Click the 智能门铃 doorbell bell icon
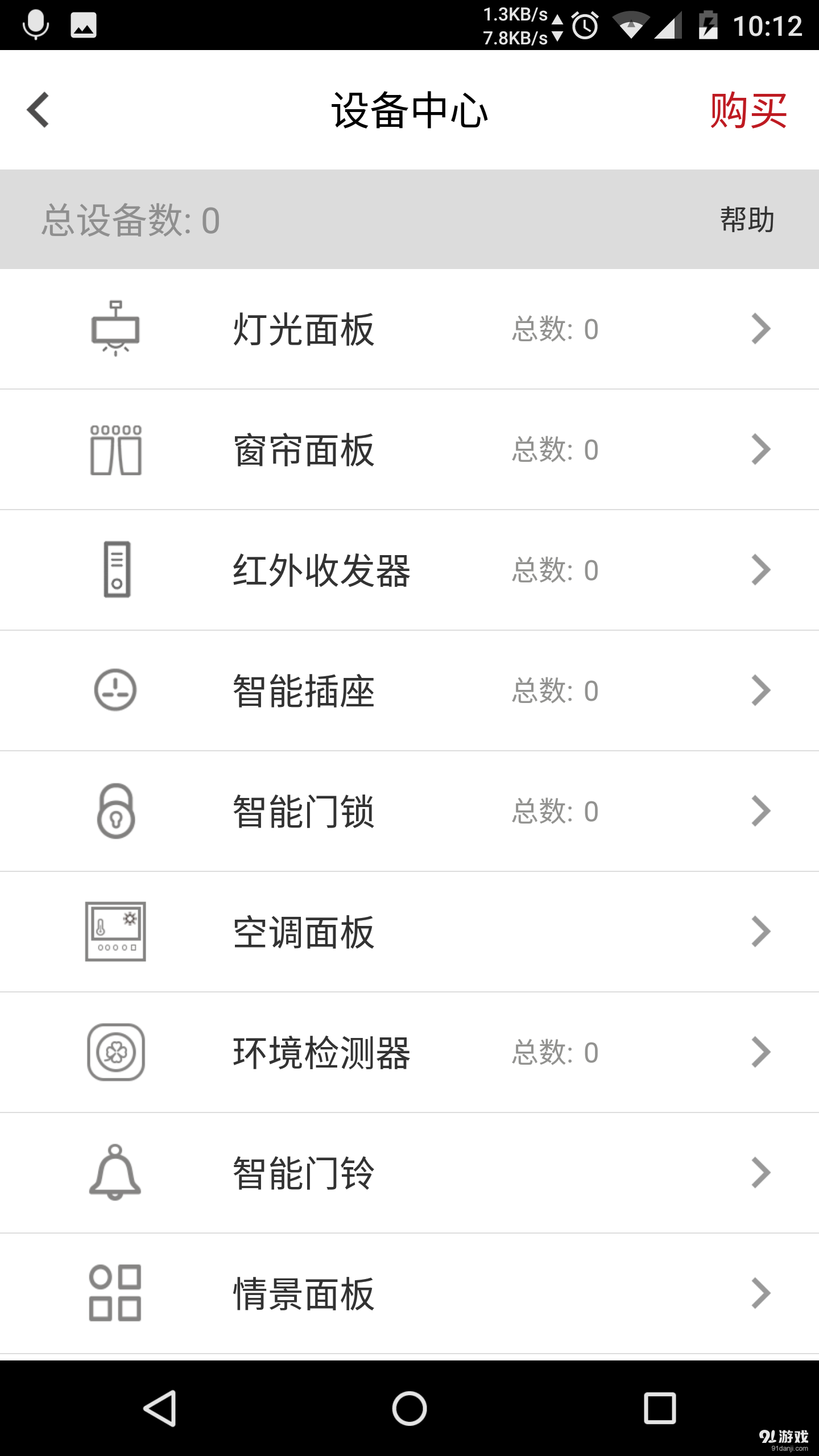 tap(115, 1173)
